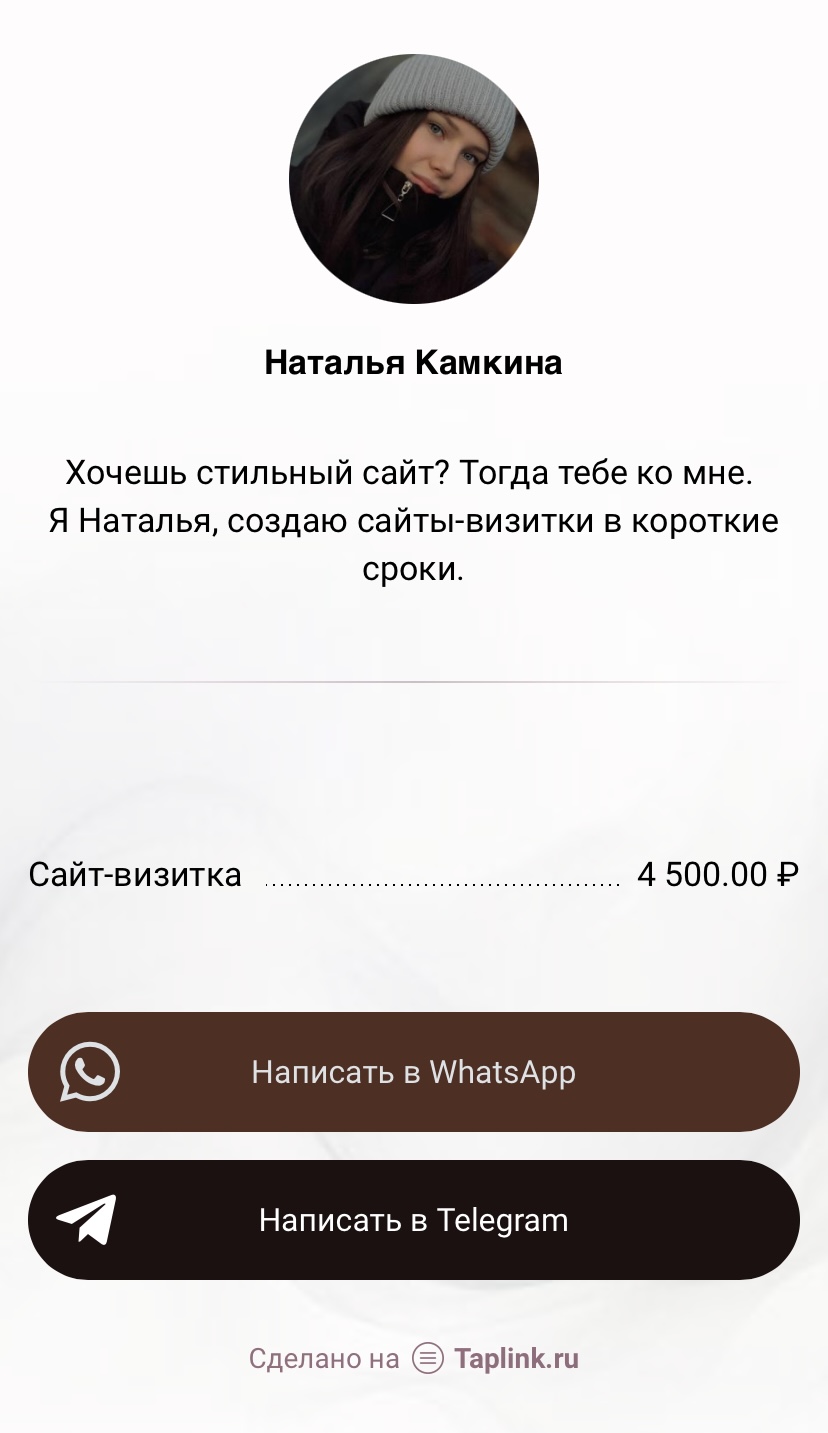Open the 'Сделано на Taplink.ru' link
Image resolution: width=828 pixels, height=1433 pixels.
tap(414, 1359)
